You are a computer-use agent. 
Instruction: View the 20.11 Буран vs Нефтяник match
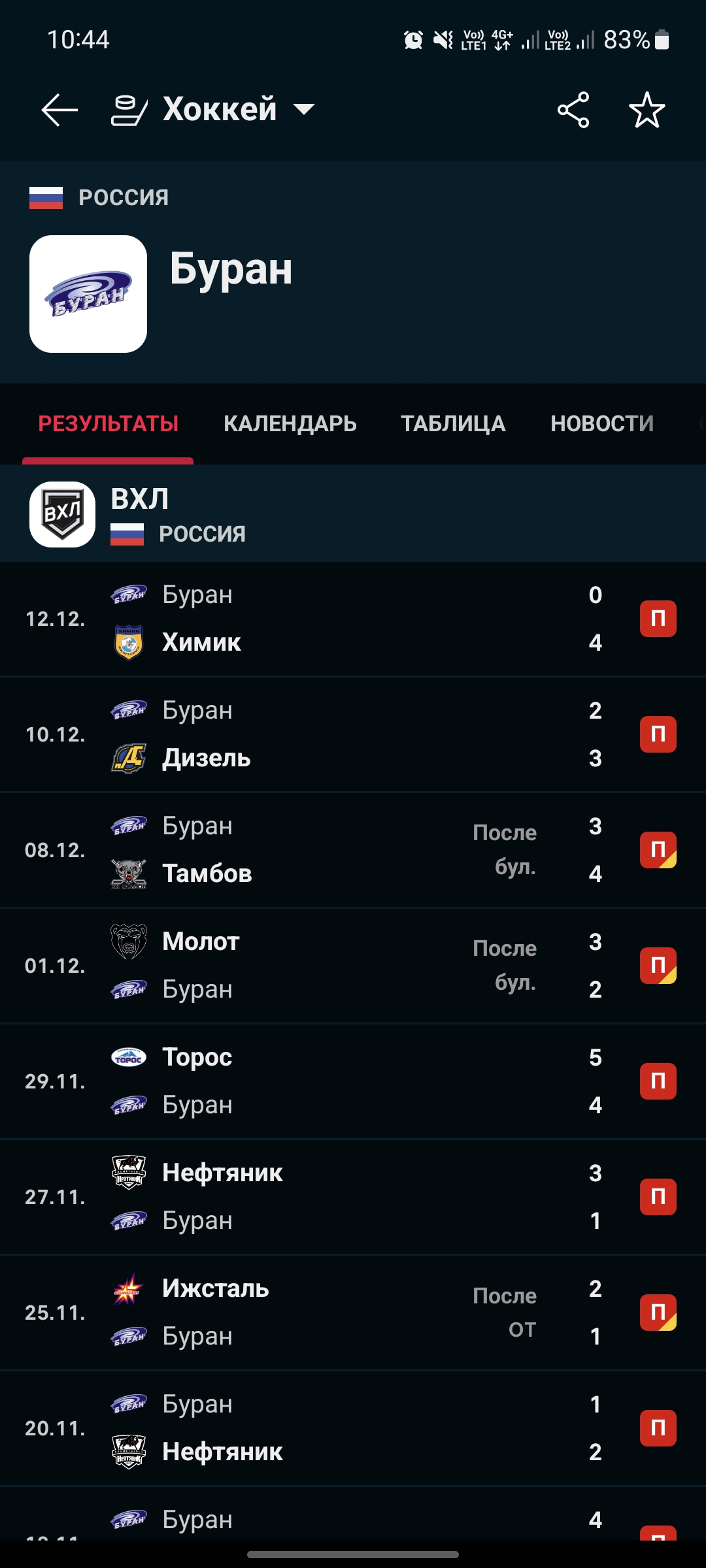[x=353, y=1428]
